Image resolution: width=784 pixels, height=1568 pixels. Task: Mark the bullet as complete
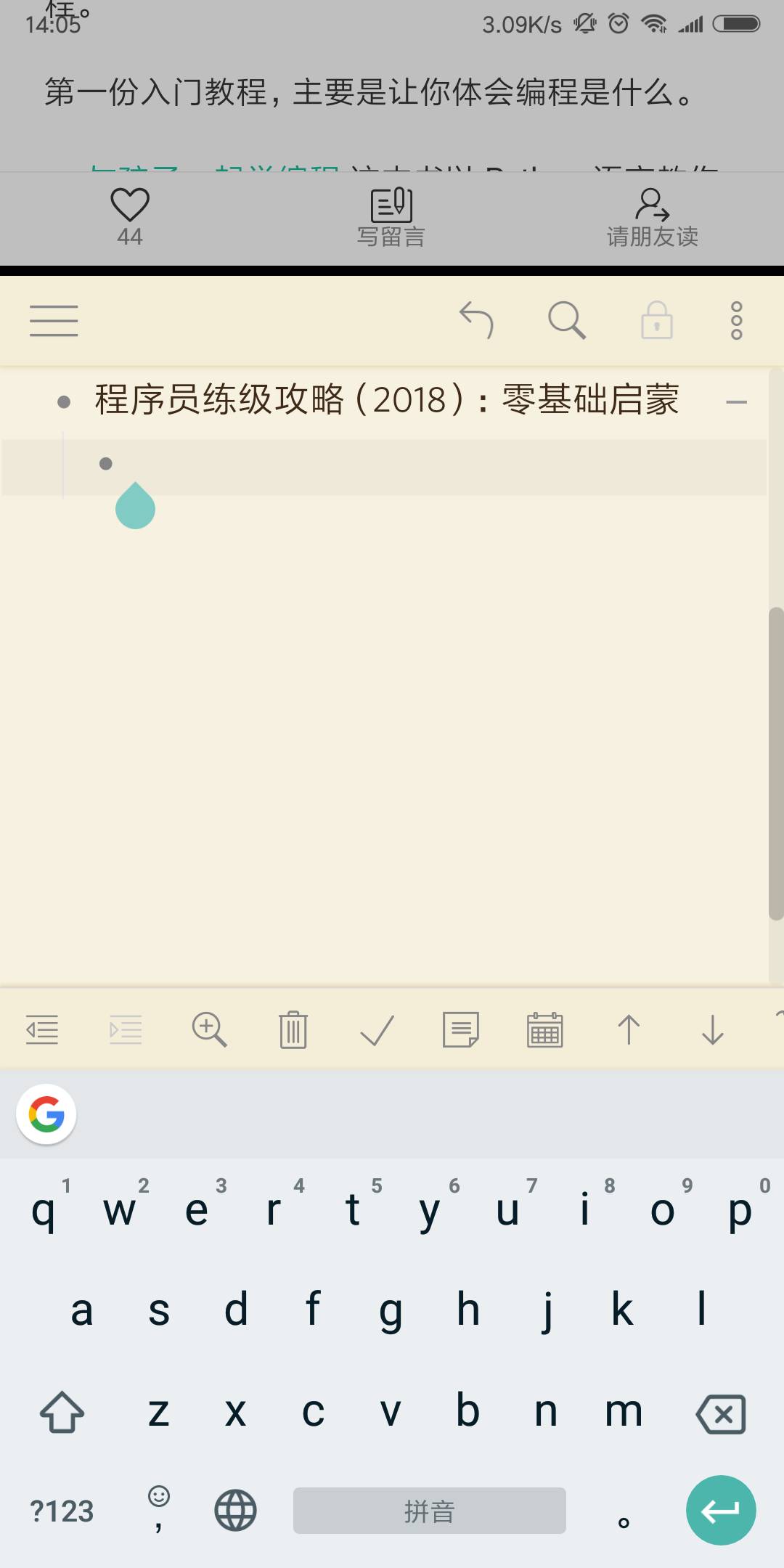[x=377, y=1029]
